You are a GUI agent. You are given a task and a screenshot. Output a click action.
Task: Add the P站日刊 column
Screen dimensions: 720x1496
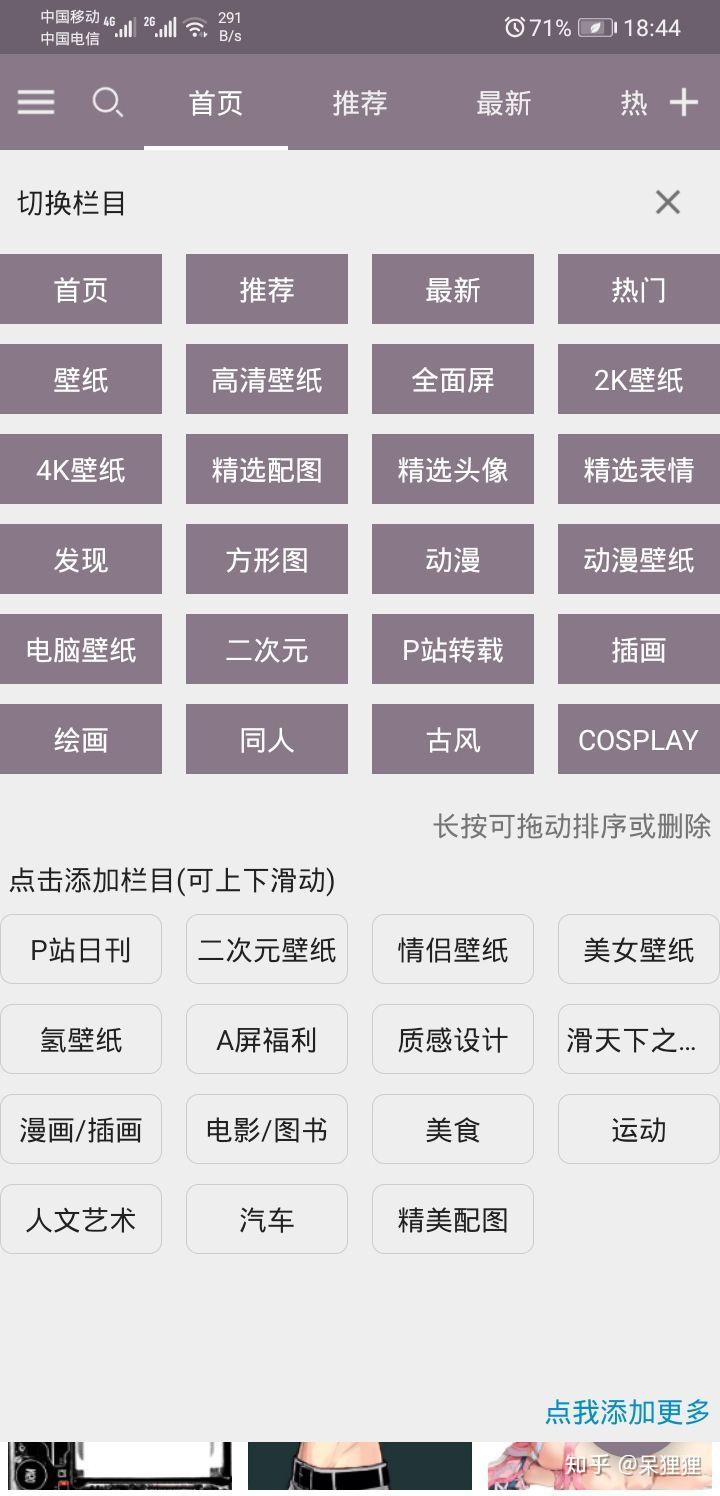pos(81,949)
